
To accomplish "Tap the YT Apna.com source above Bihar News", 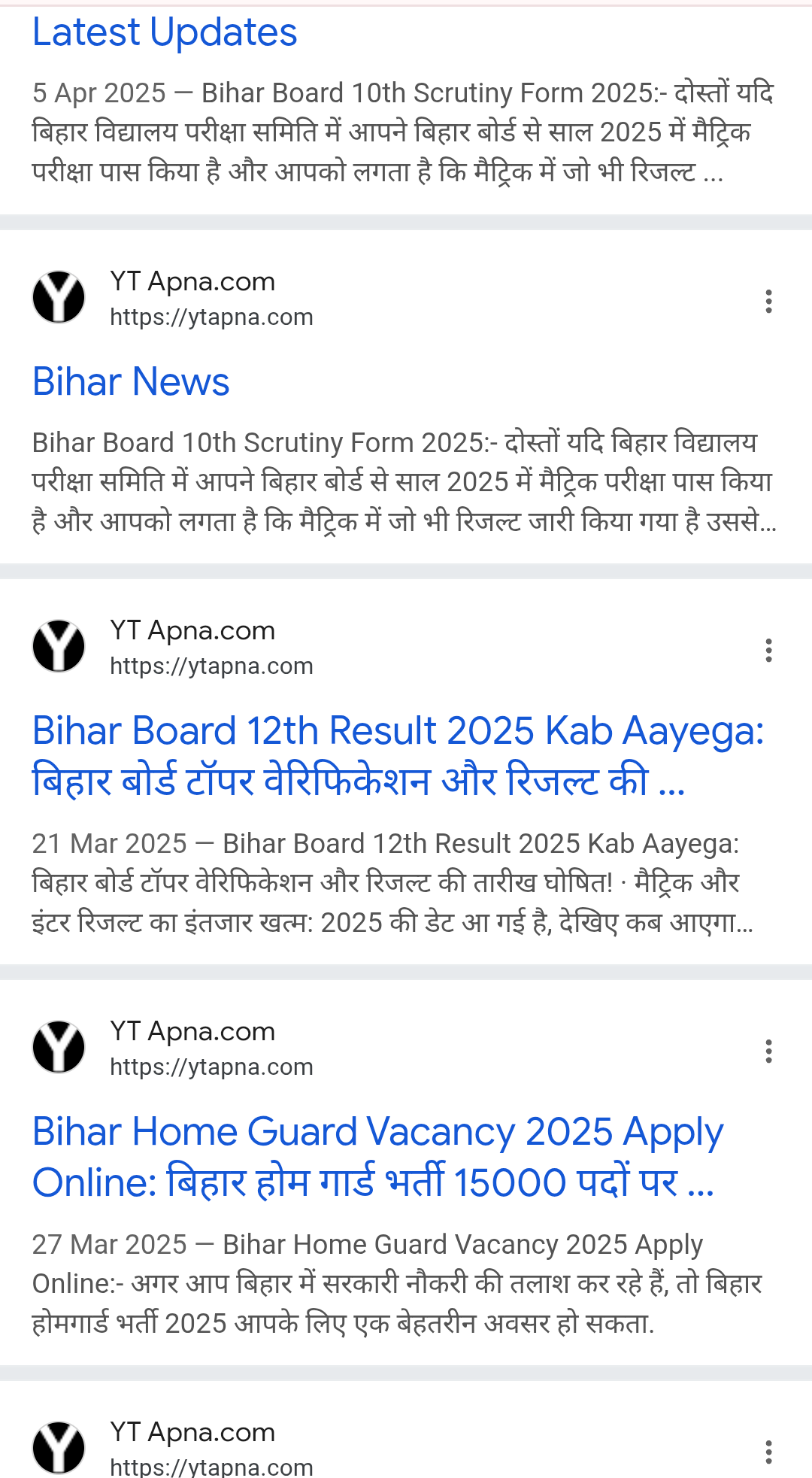I will 173,298.
